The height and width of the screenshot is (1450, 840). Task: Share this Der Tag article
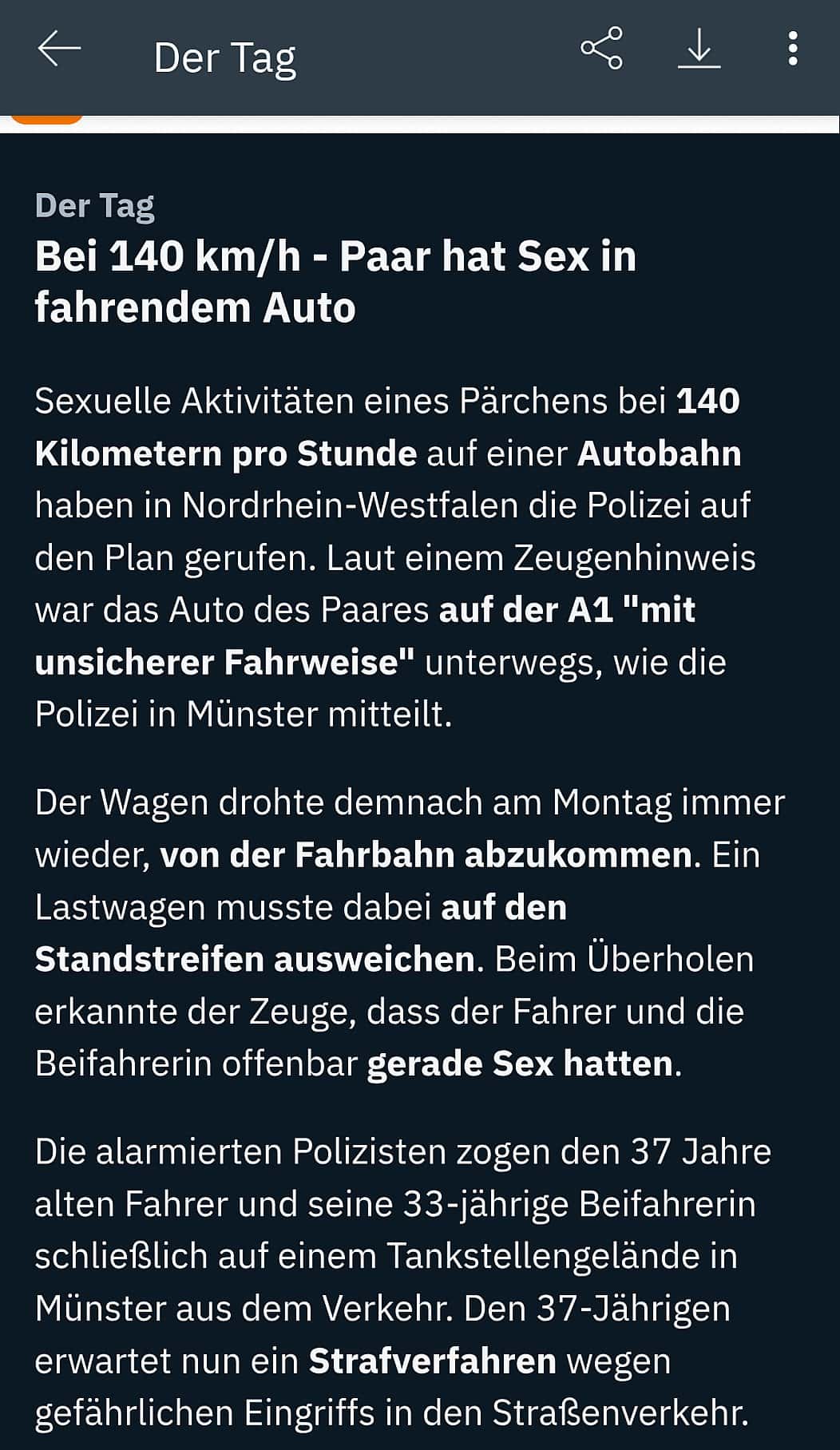click(601, 48)
